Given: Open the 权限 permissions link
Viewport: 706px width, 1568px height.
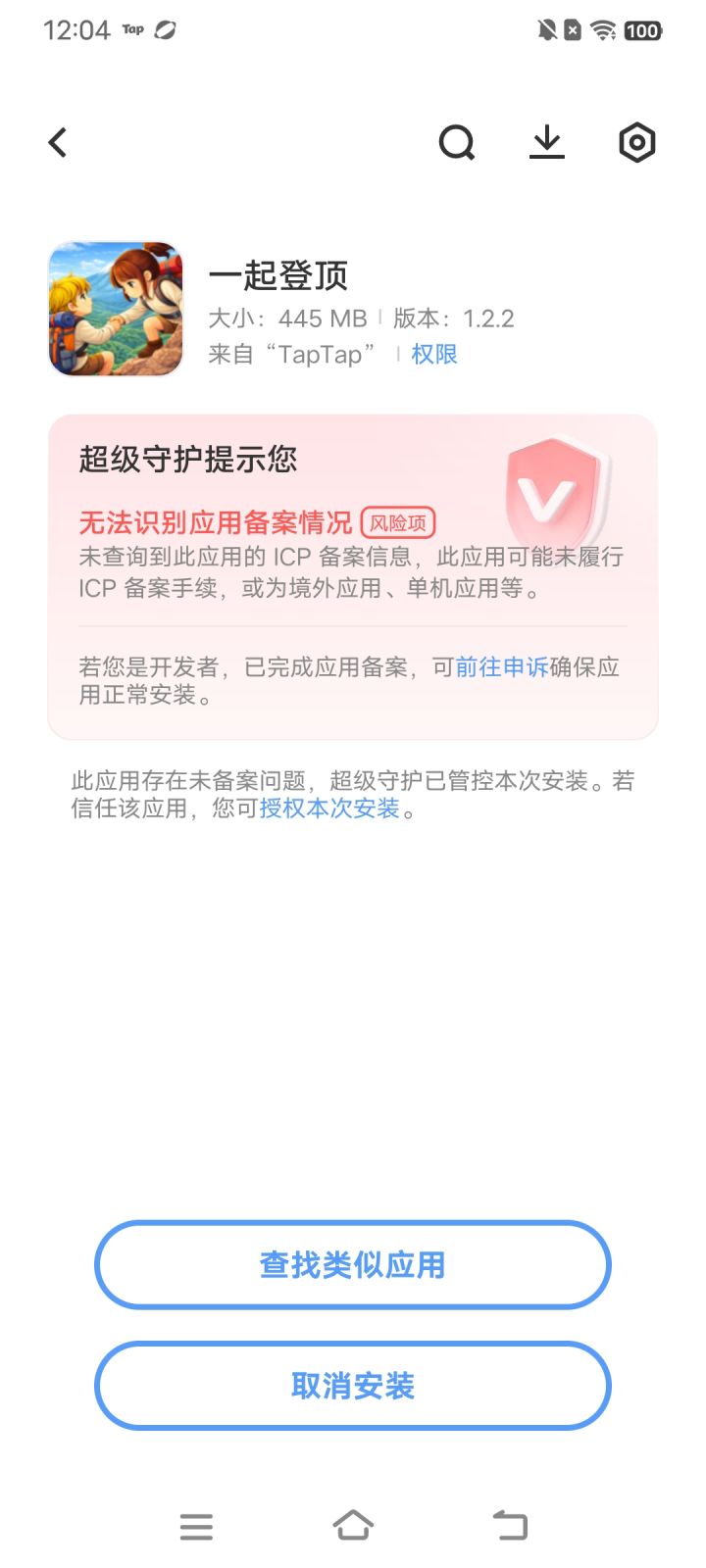Looking at the screenshot, I should (432, 354).
